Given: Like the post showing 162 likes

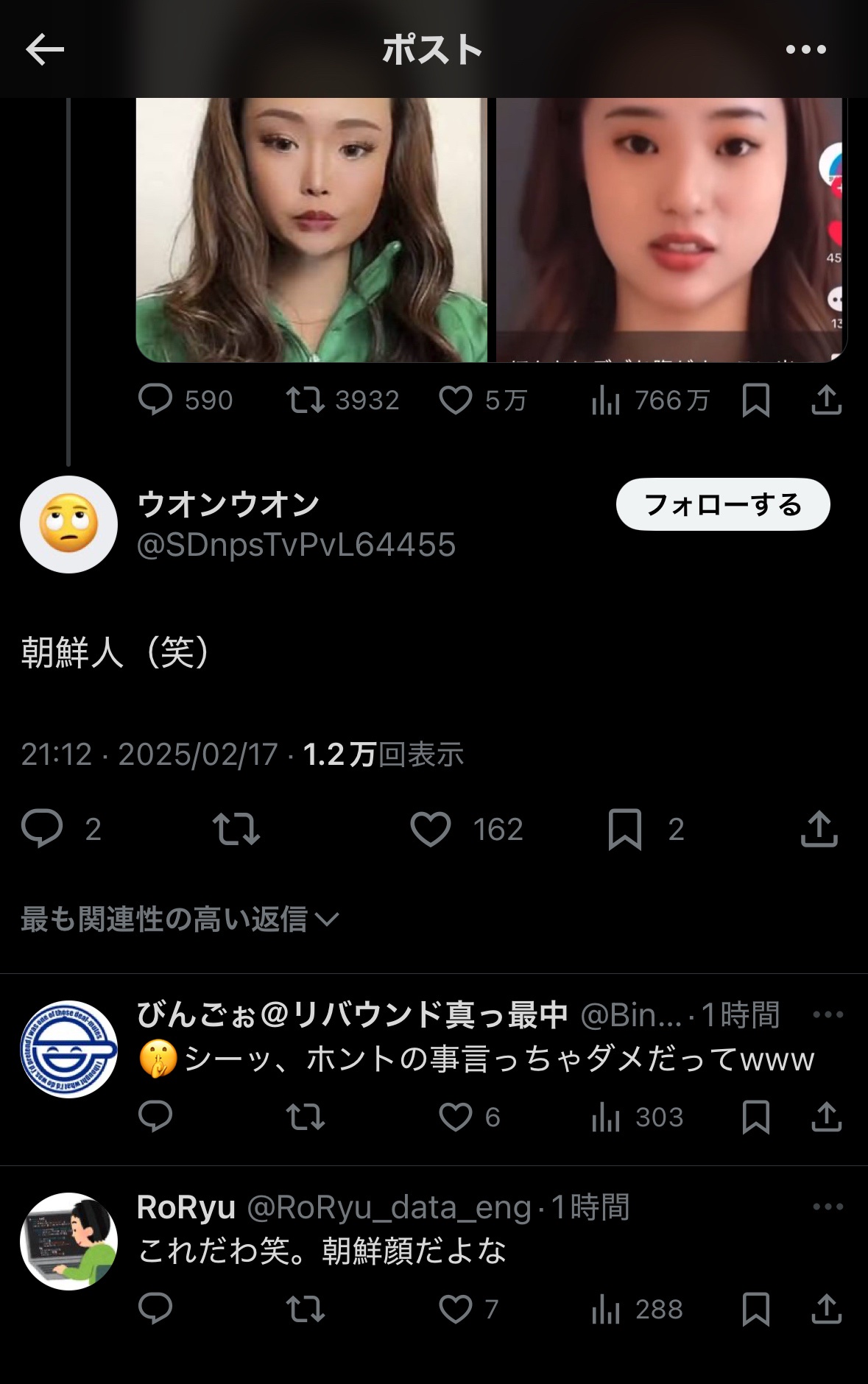Looking at the screenshot, I should click(434, 830).
